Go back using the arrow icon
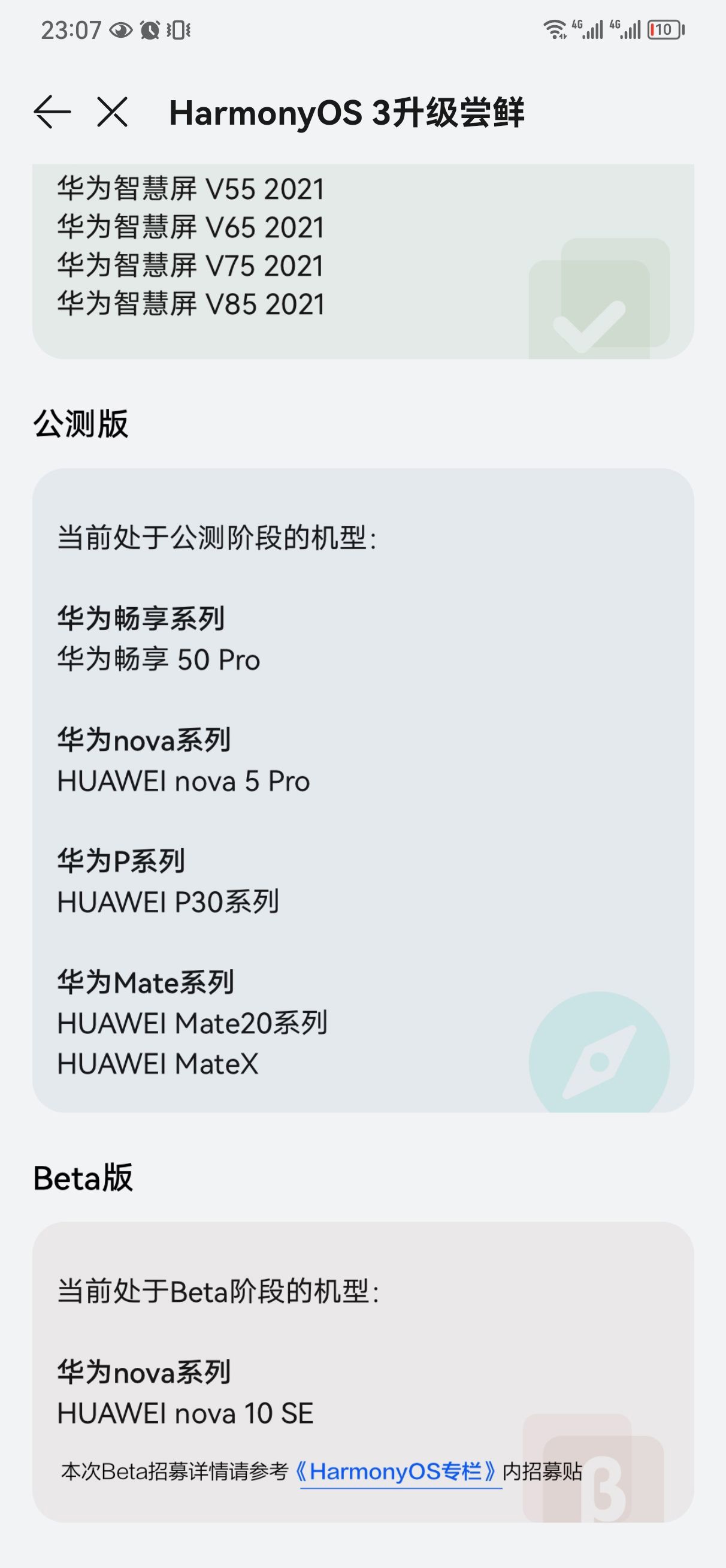This screenshot has width=726, height=1568. click(x=52, y=112)
